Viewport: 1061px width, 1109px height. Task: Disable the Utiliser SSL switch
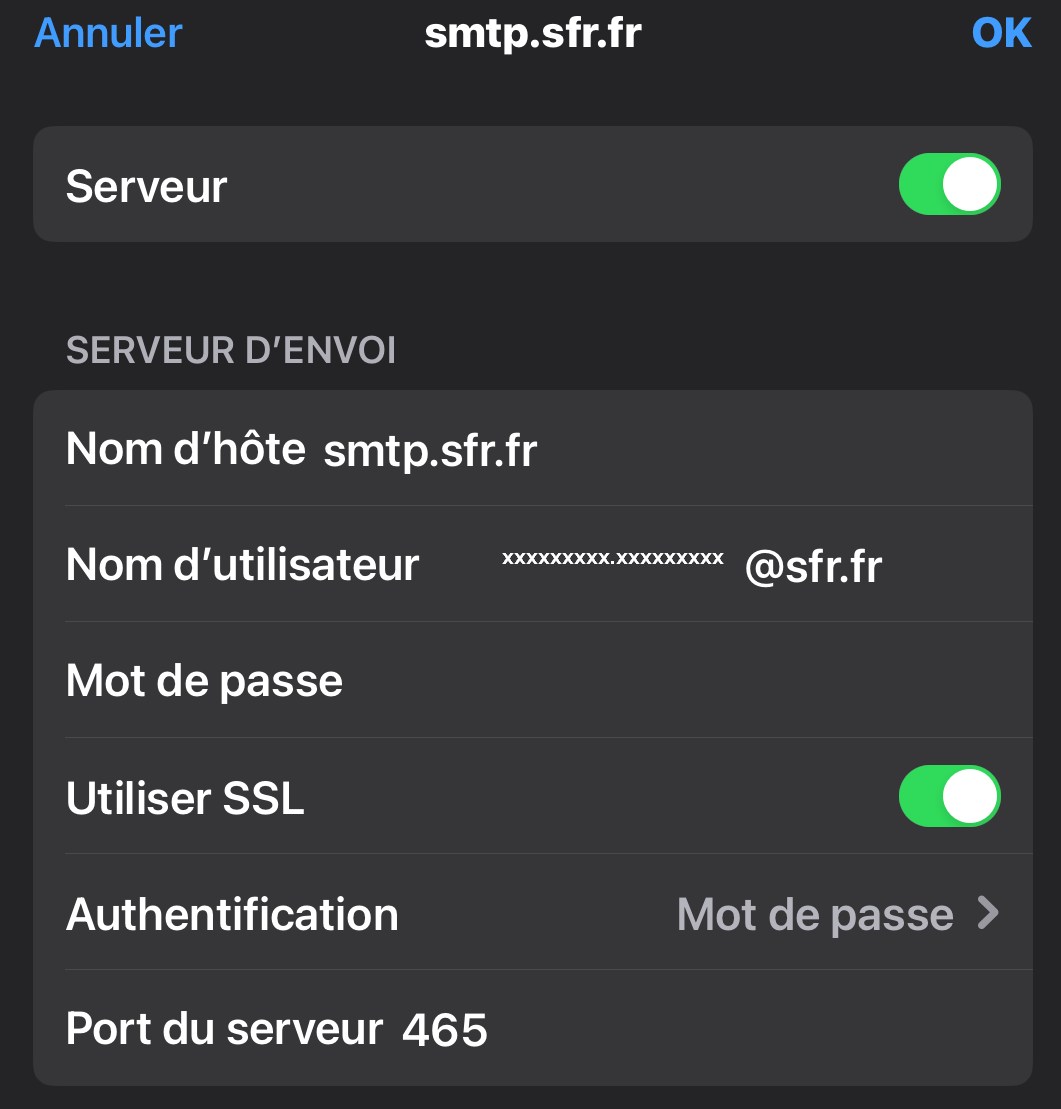949,797
